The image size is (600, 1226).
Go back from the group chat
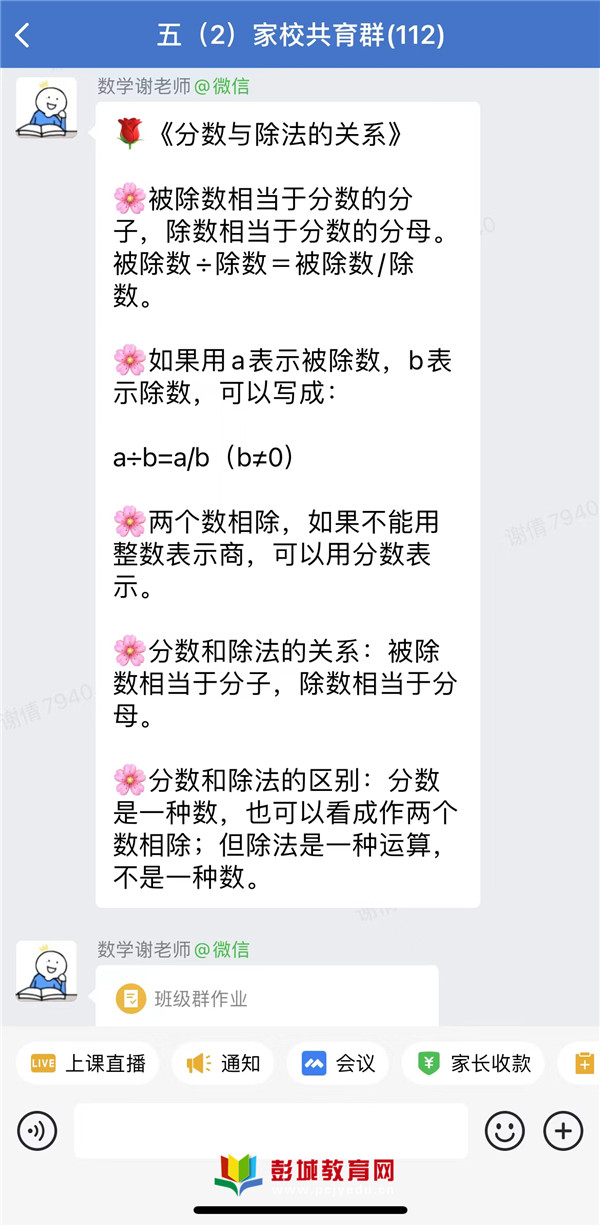tap(23, 36)
